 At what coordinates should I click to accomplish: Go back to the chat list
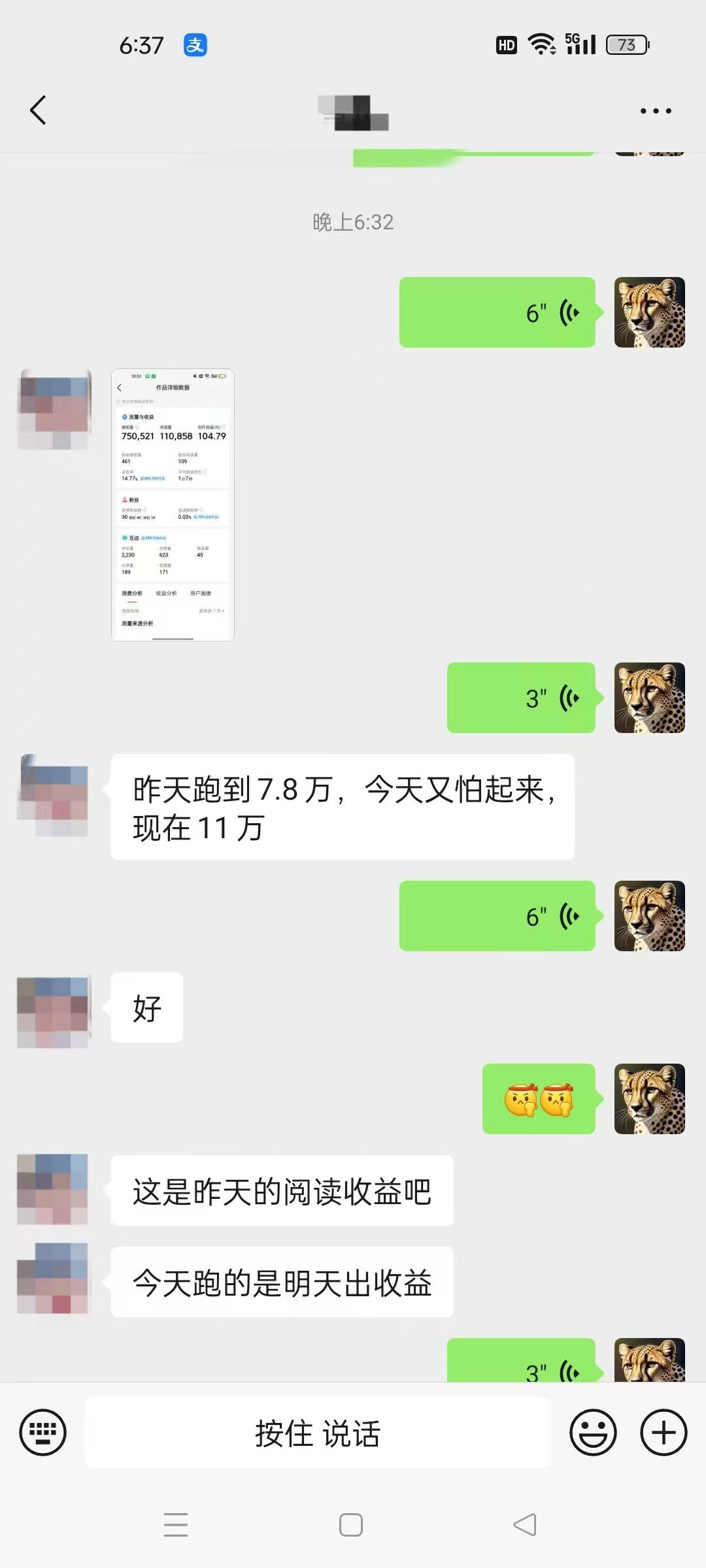(x=38, y=110)
